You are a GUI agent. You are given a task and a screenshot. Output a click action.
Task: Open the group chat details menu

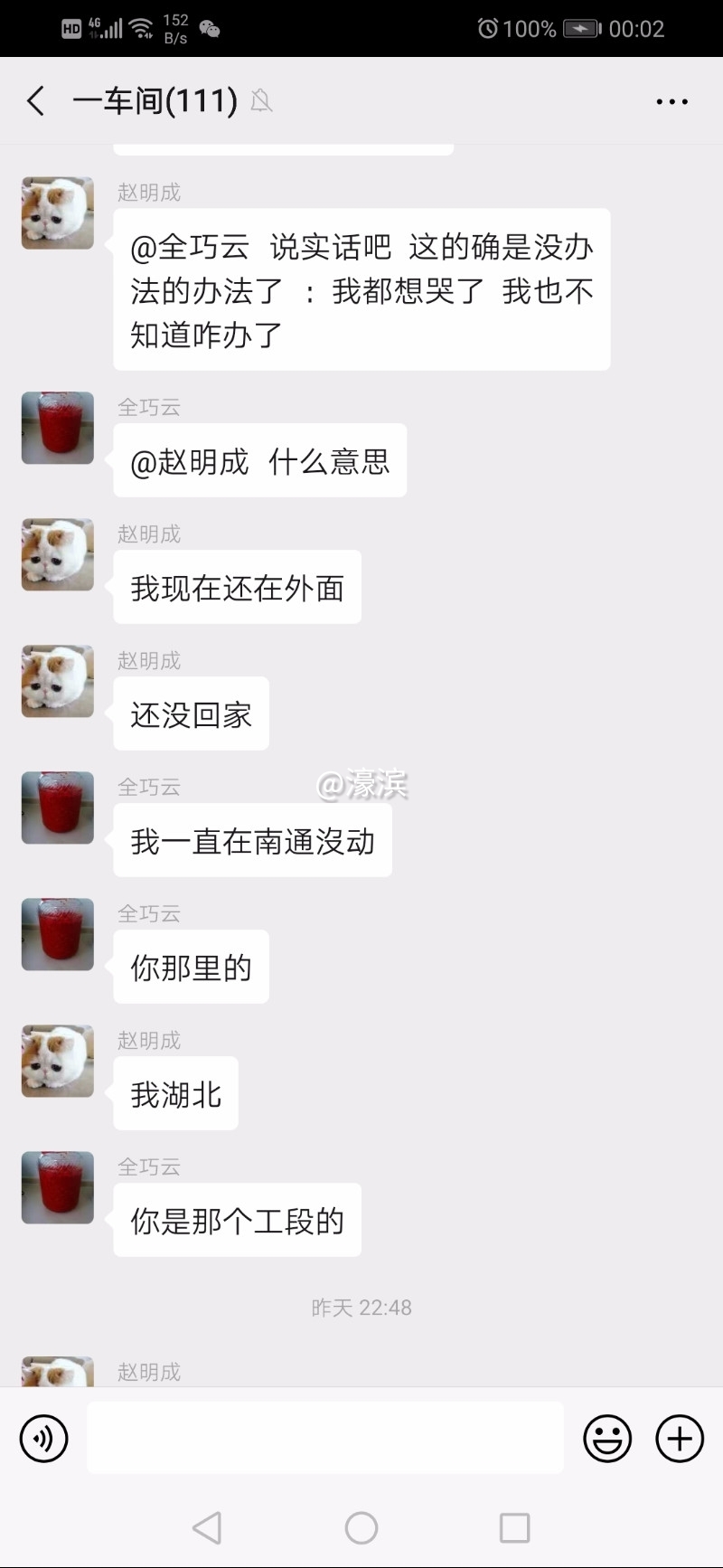(671, 102)
